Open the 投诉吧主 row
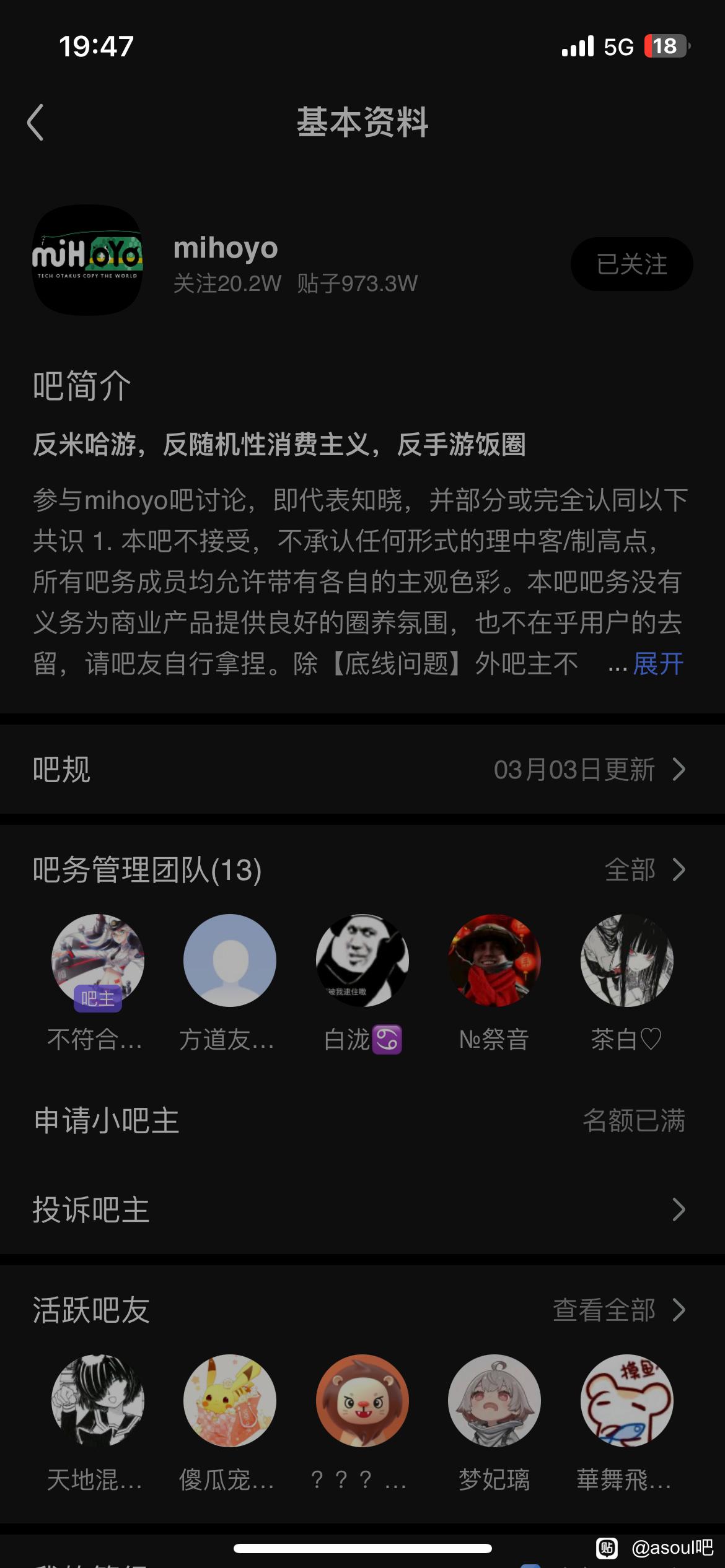The height and width of the screenshot is (1568, 725). (362, 1209)
